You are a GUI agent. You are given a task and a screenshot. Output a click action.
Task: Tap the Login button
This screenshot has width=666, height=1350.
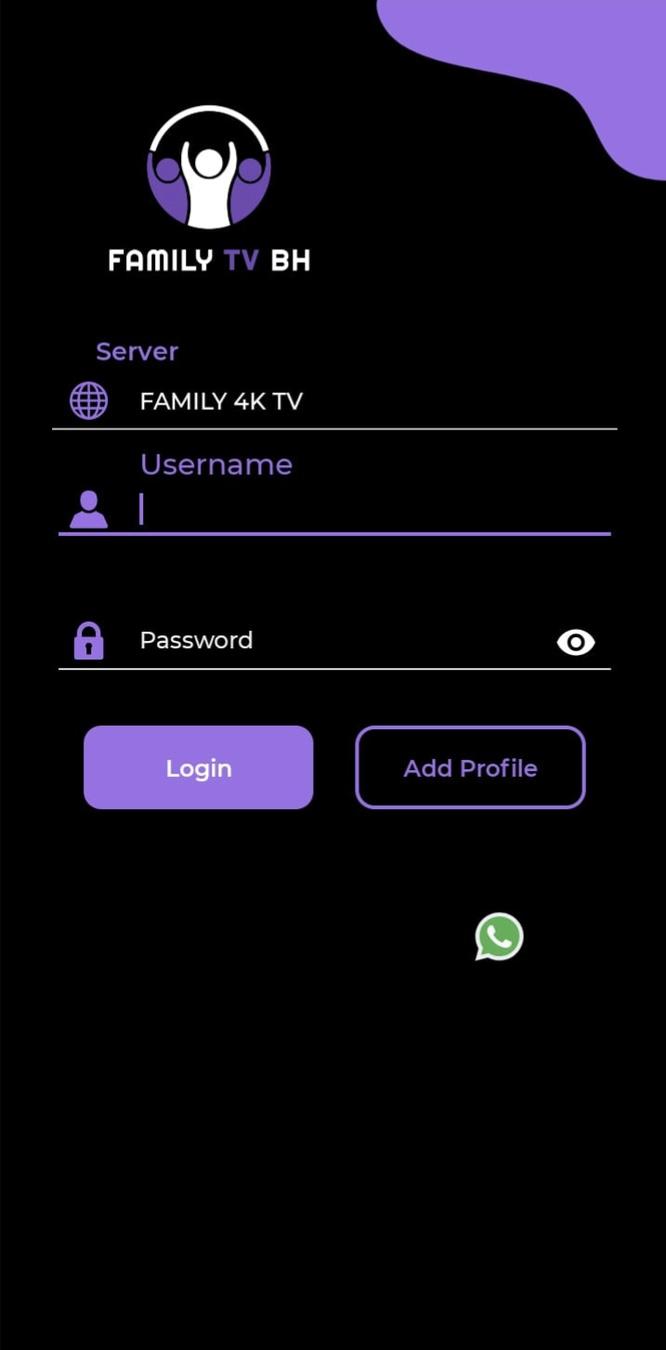(198, 768)
